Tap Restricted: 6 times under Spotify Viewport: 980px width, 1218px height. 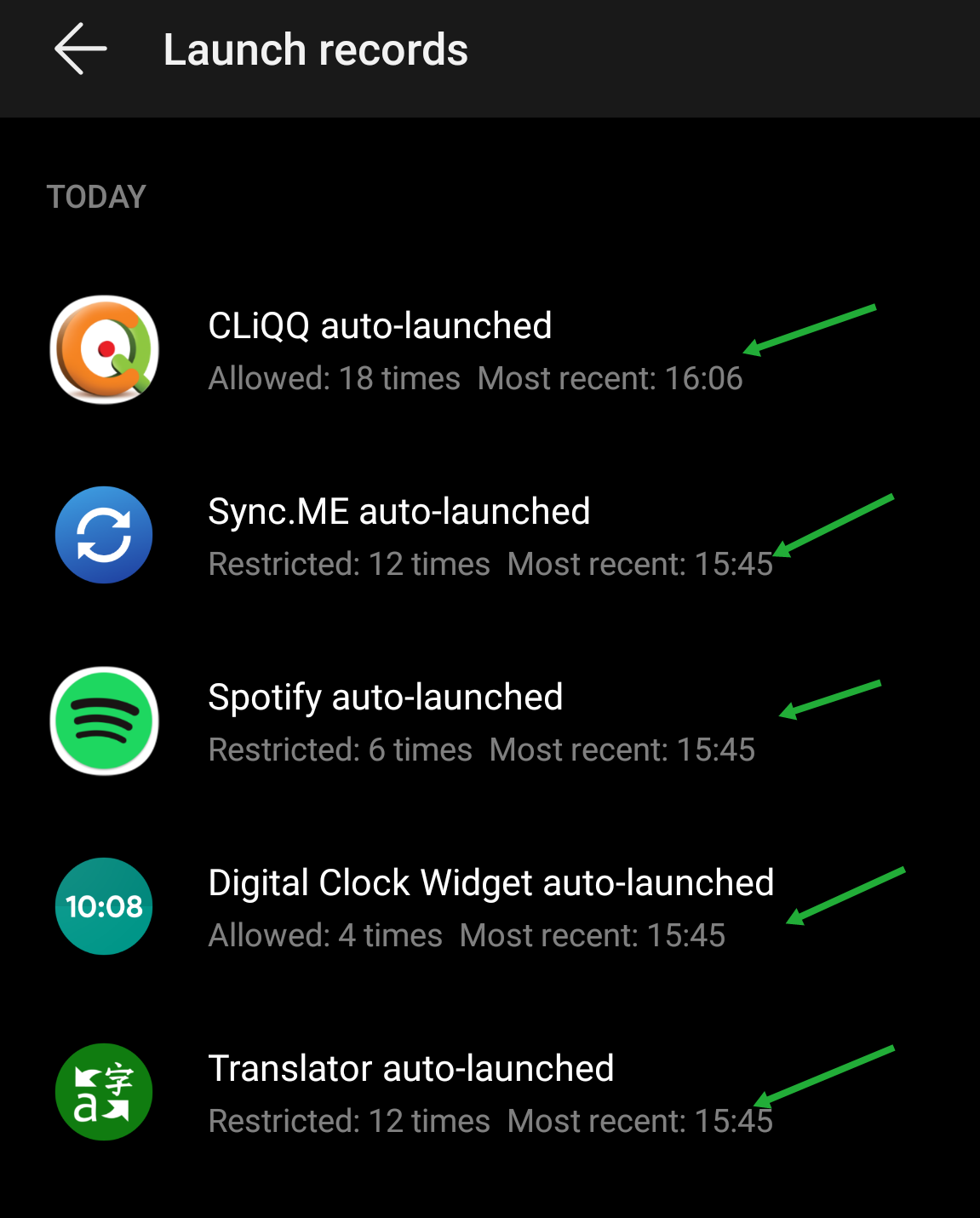tap(340, 750)
